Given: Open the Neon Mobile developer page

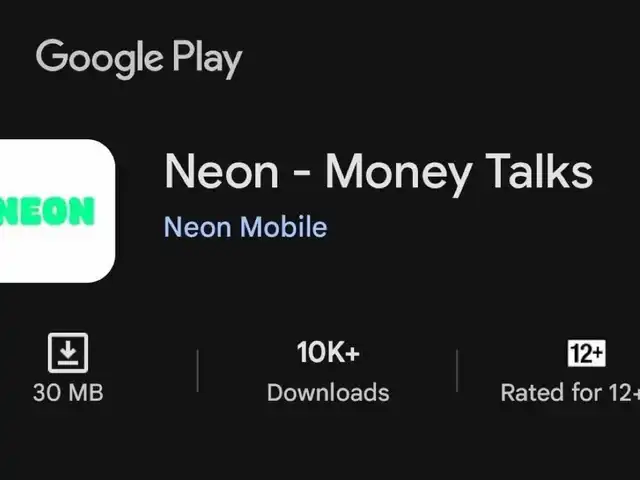Looking at the screenshot, I should coord(245,227).
